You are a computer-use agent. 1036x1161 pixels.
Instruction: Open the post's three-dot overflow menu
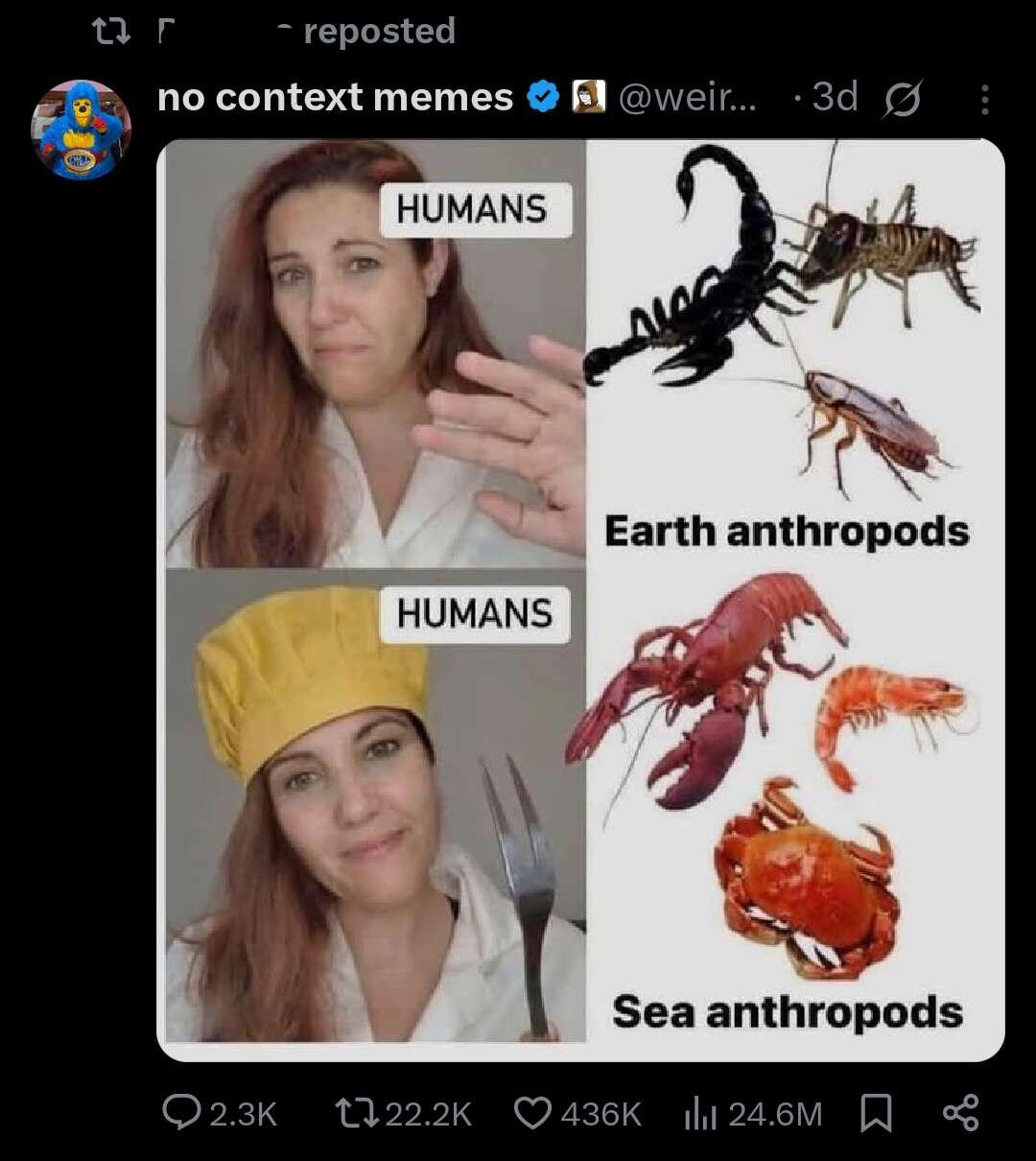tap(984, 100)
